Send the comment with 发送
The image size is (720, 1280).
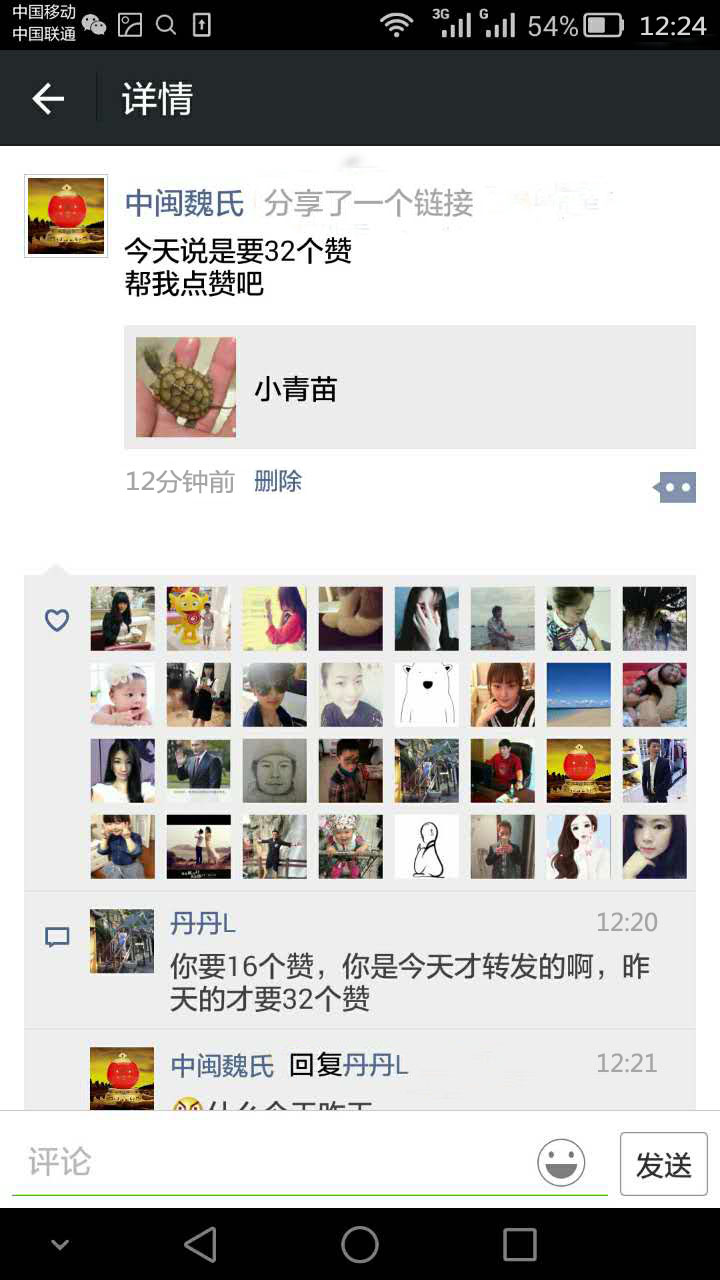pyautogui.click(x=663, y=1164)
